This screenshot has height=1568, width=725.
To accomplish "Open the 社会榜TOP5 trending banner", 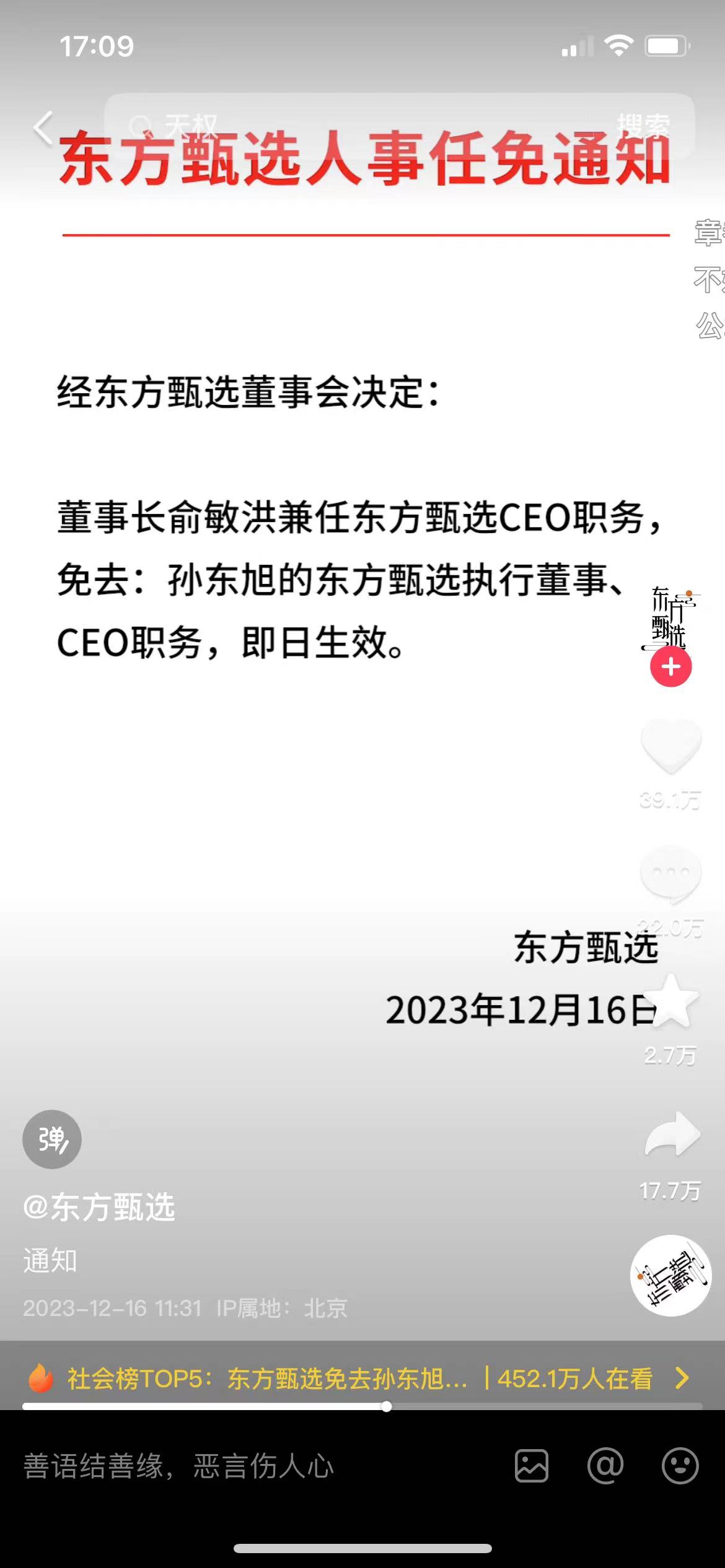I will click(x=359, y=1379).
